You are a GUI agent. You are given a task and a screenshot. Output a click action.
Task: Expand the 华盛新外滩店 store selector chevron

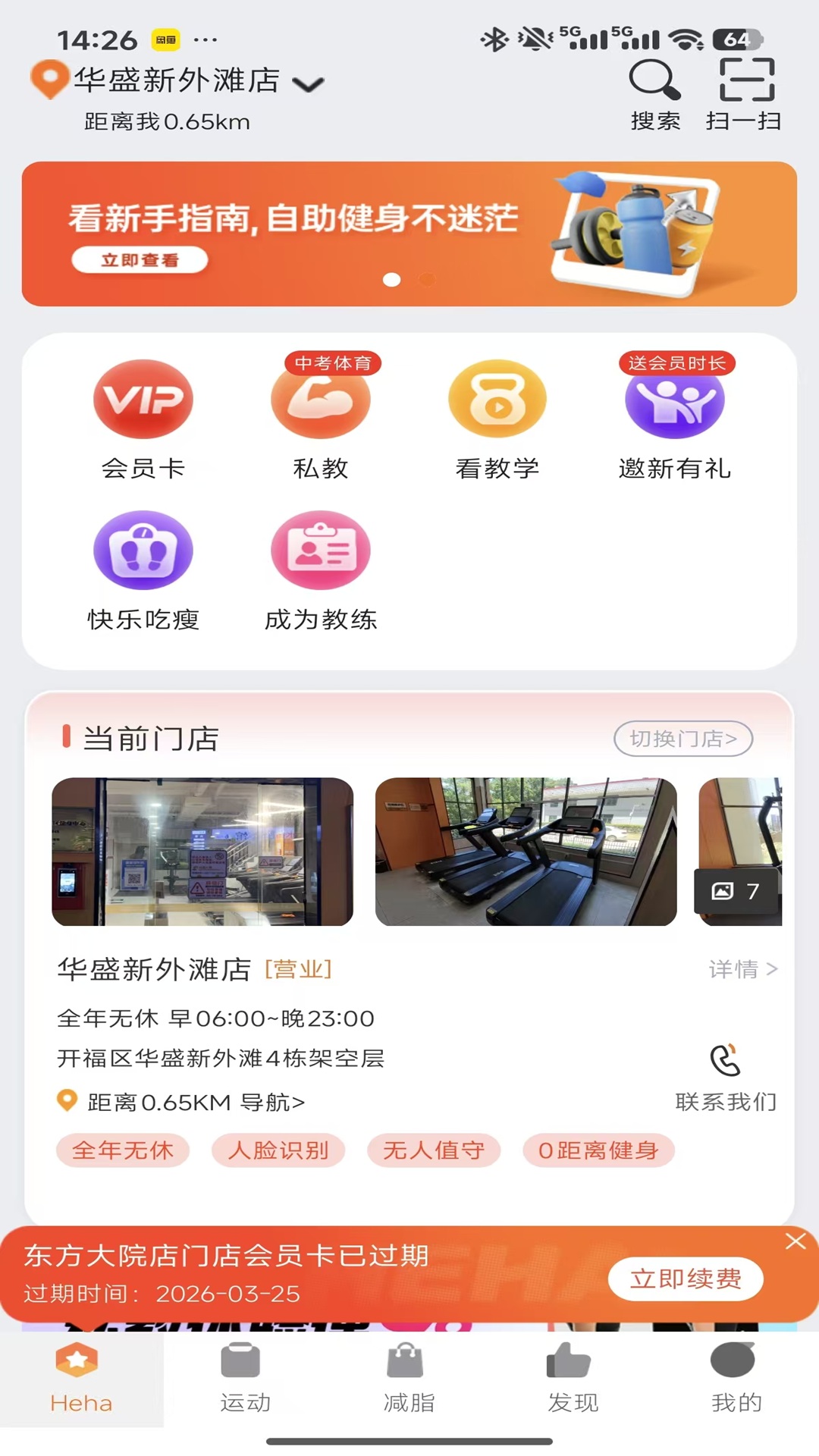(x=308, y=83)
